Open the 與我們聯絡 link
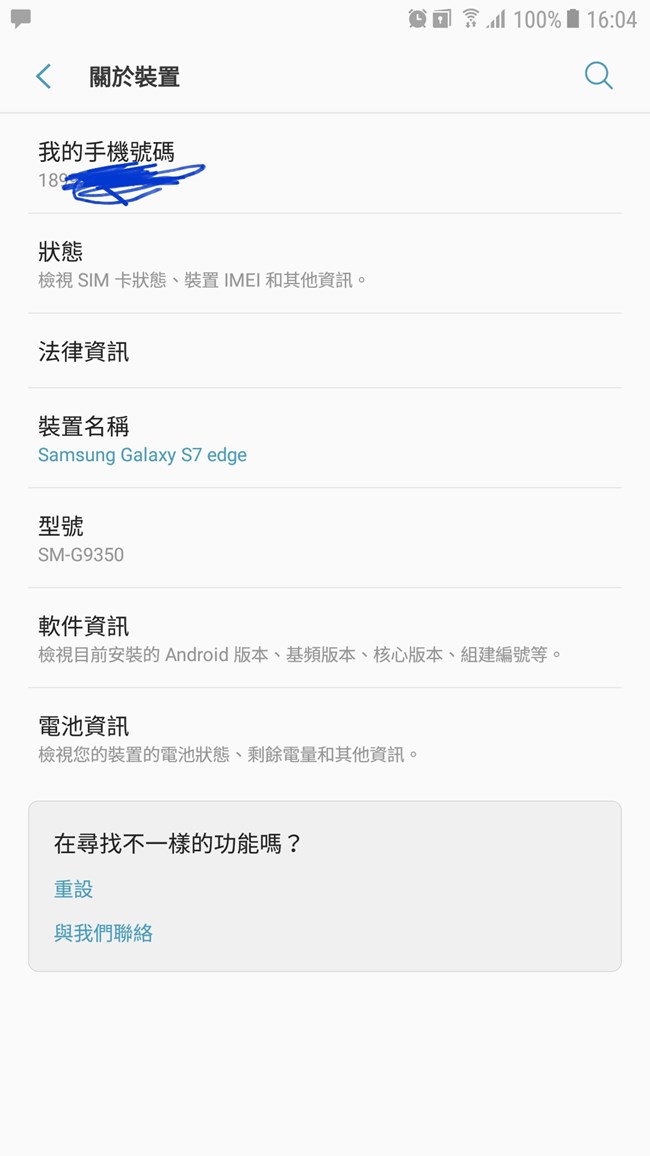The width and height of the screenshot is (650, 1156). pyautogui.click(x=103, y=933)
